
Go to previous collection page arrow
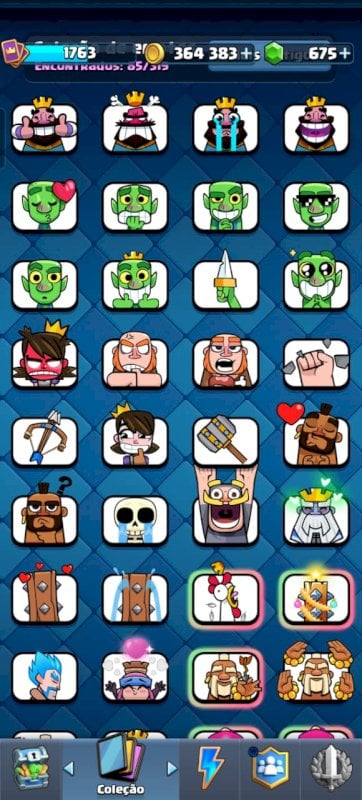(69, 768)
